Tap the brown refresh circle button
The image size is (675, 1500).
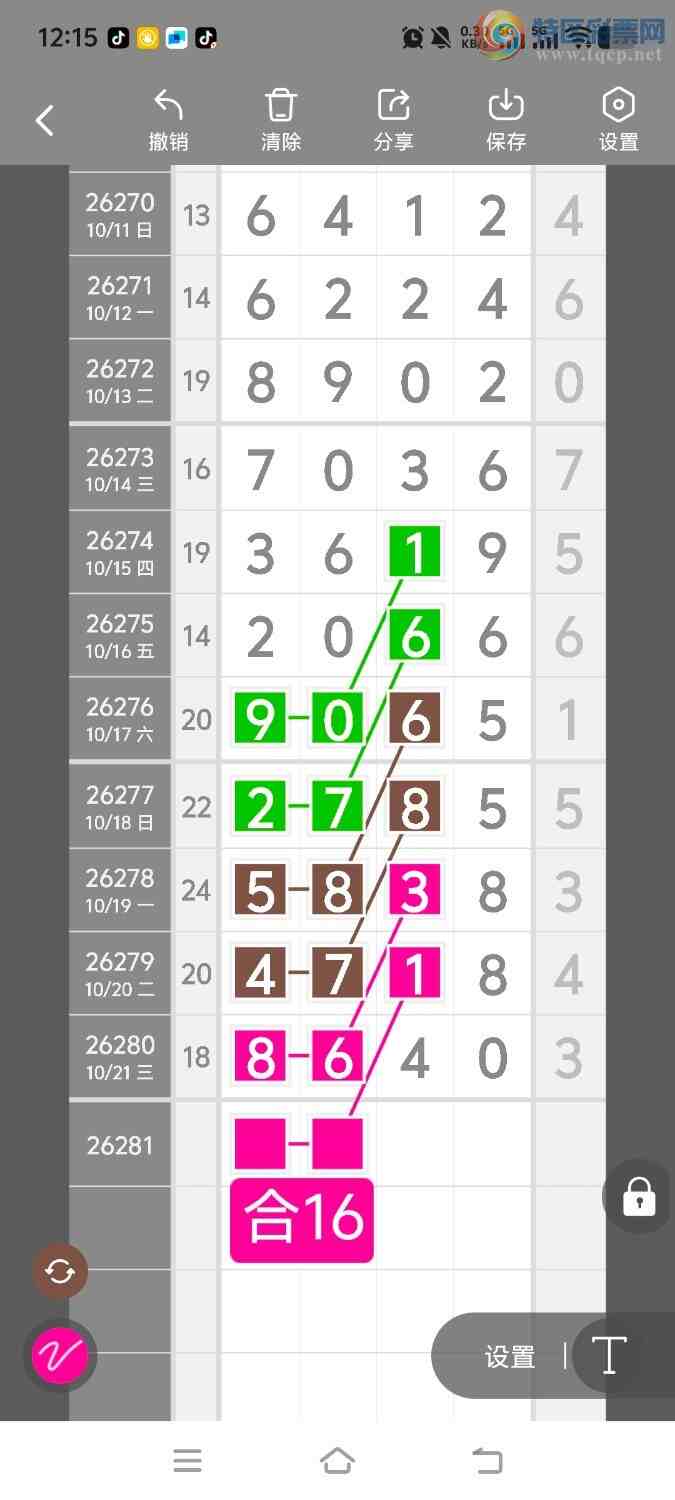tap(60, 1272)
